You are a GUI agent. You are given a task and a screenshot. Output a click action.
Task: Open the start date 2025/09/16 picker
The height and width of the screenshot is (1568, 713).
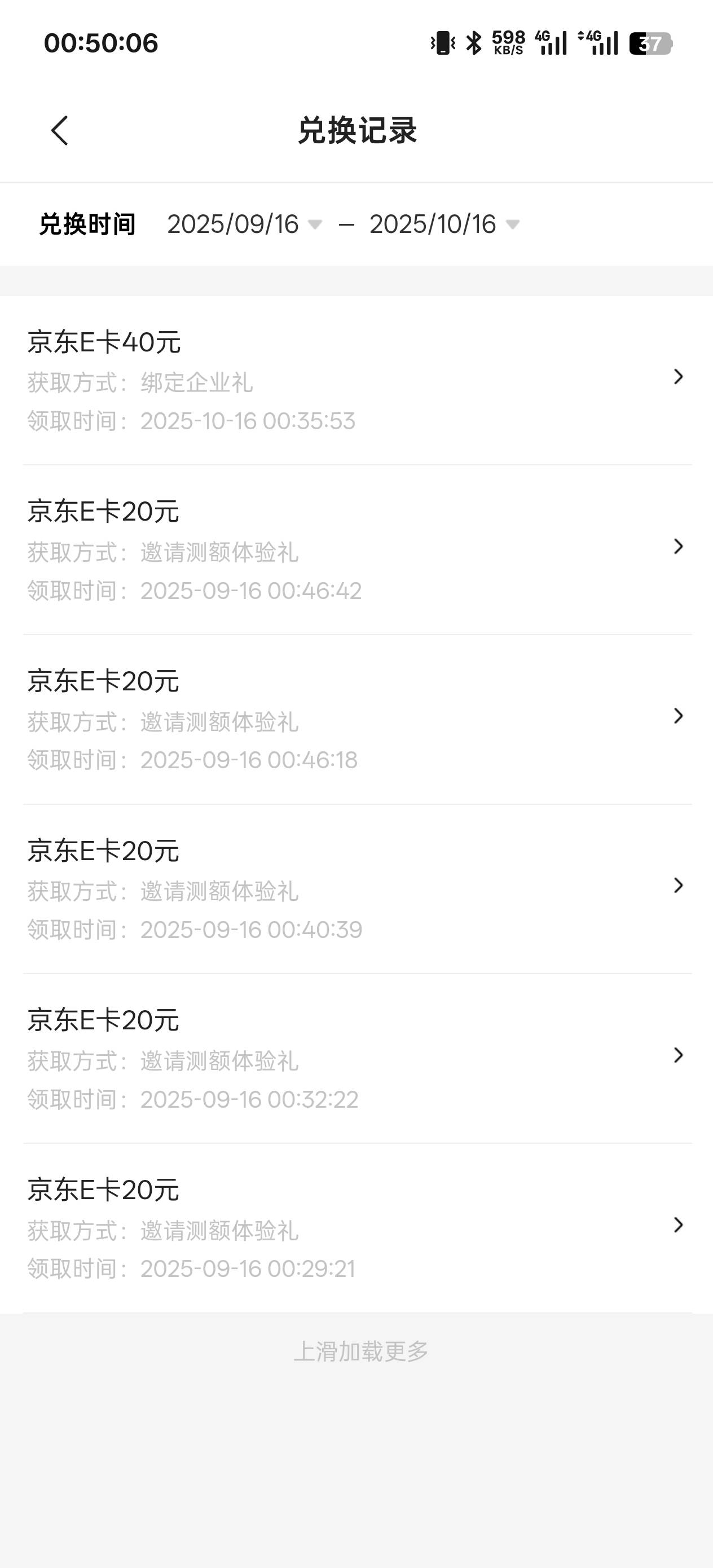pos(244,224)
